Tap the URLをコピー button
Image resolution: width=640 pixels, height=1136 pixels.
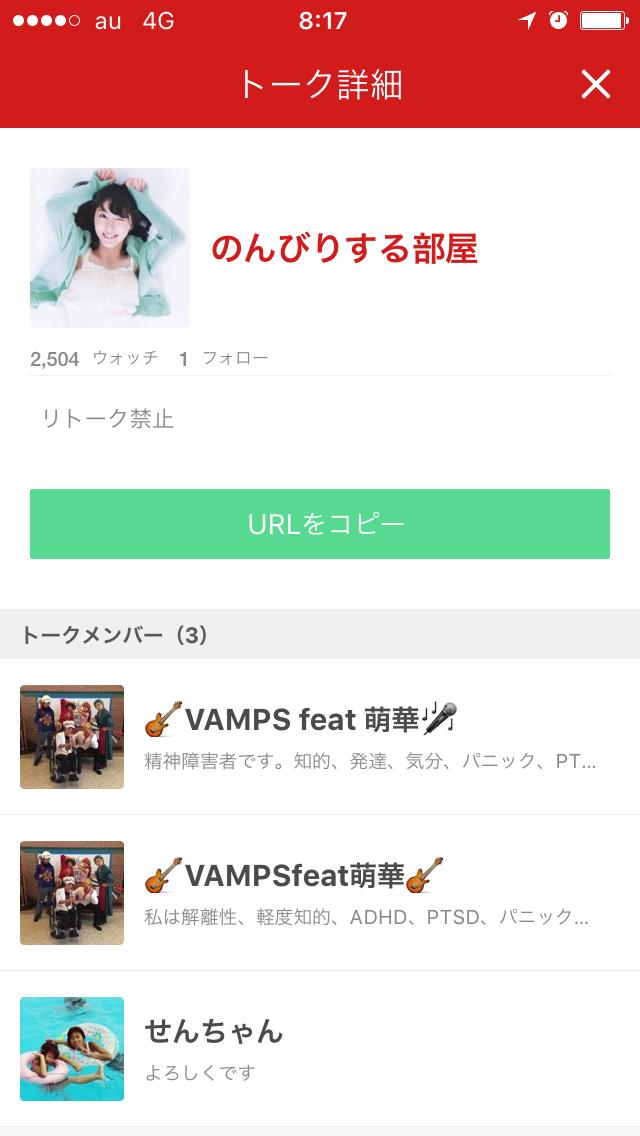tap(320, 524)
